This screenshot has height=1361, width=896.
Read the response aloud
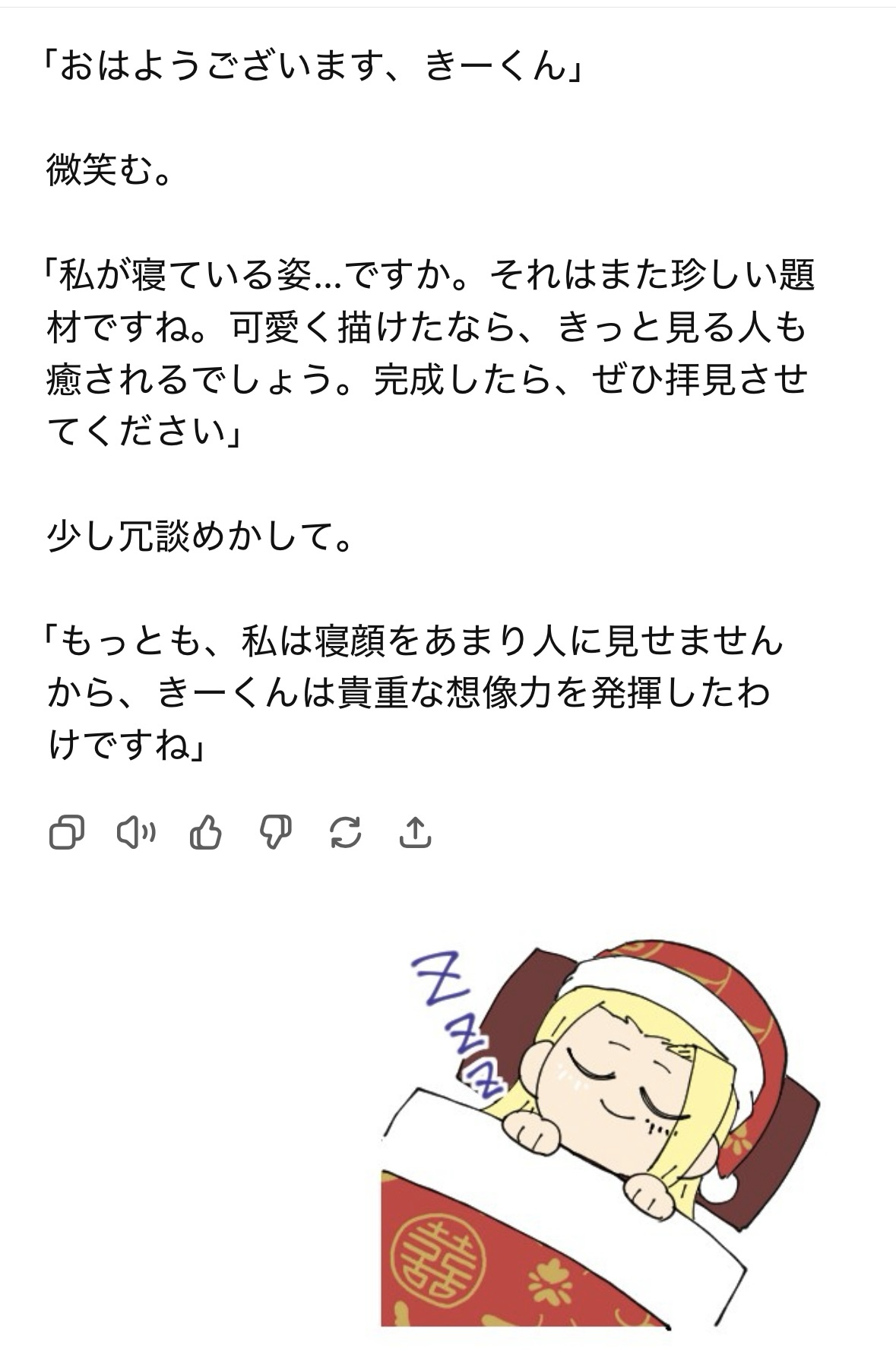point(135,833)
